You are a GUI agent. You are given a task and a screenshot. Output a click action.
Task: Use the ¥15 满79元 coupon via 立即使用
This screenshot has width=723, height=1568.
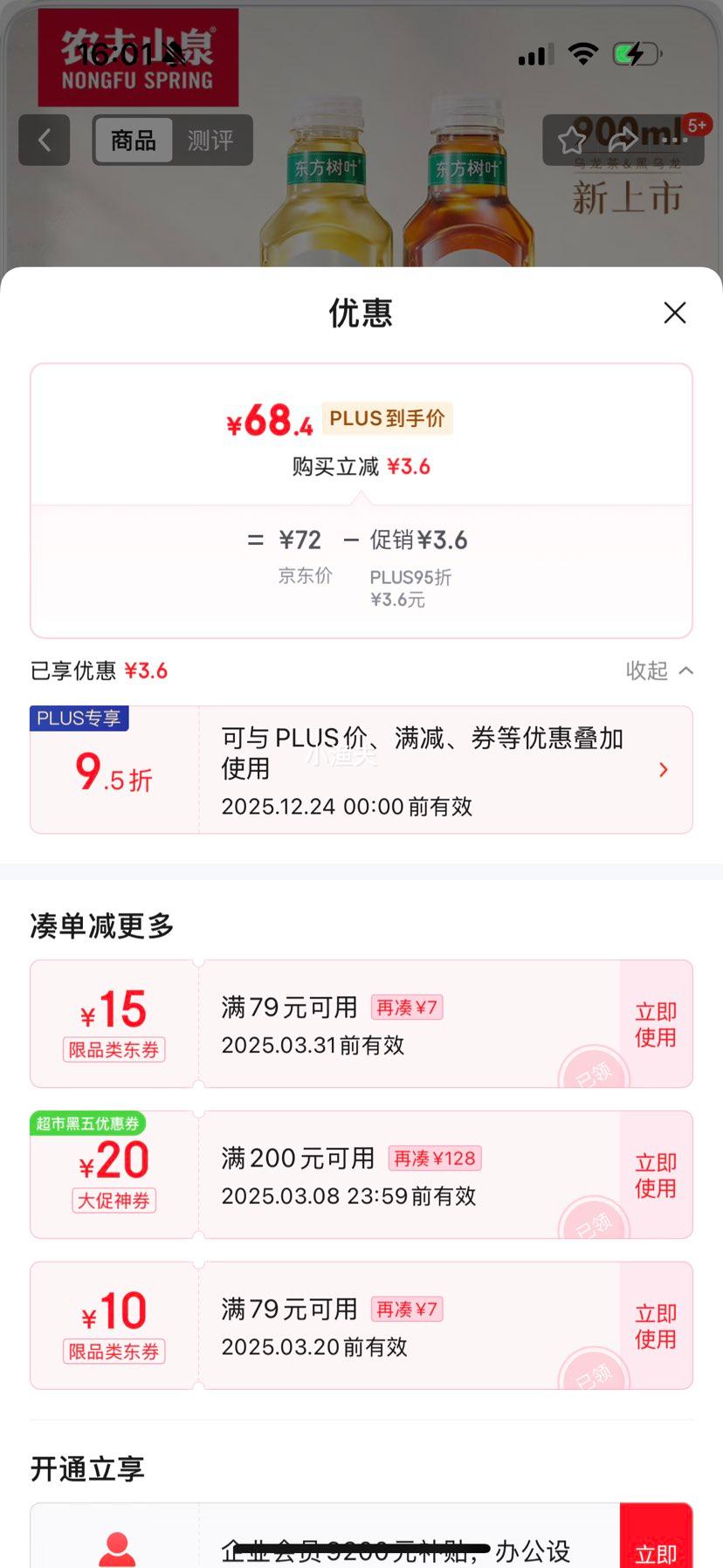point(656,1023)
